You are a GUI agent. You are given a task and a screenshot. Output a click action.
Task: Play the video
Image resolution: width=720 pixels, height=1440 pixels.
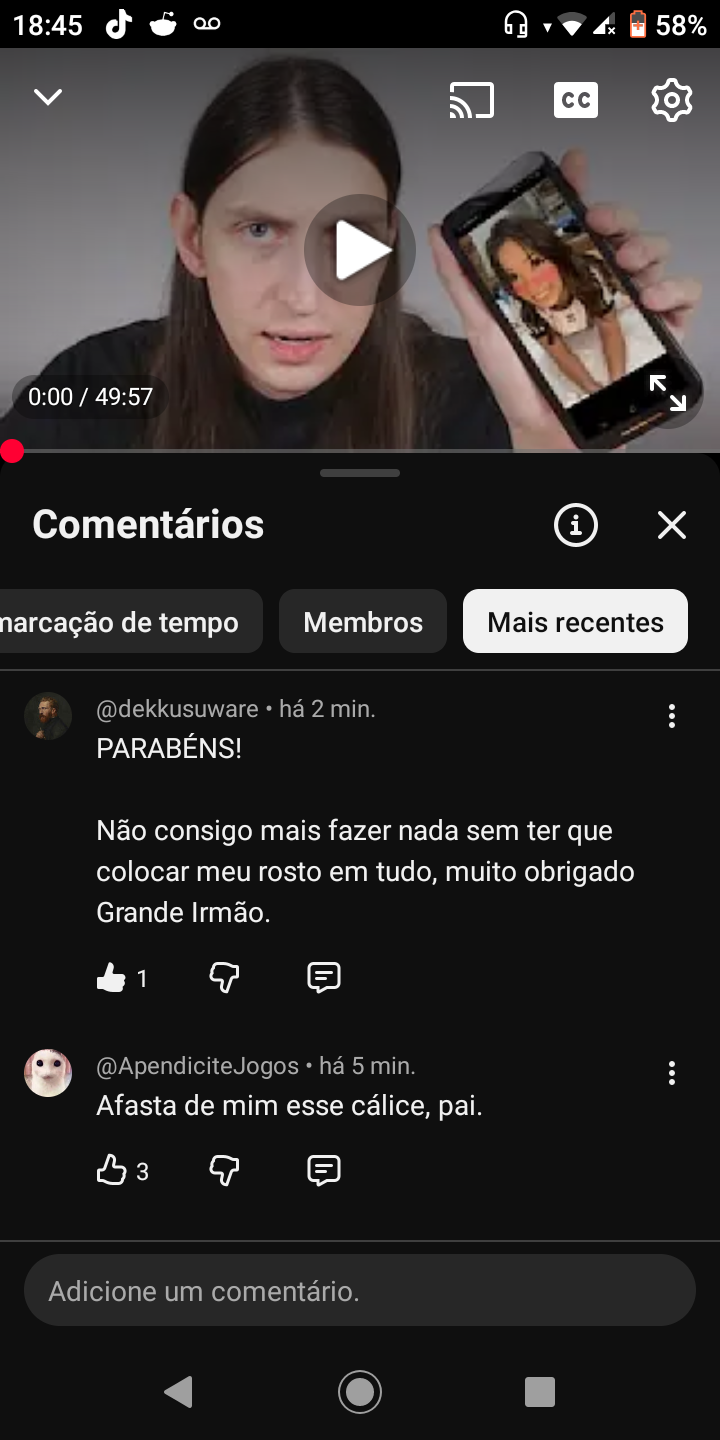pos(360,250)
